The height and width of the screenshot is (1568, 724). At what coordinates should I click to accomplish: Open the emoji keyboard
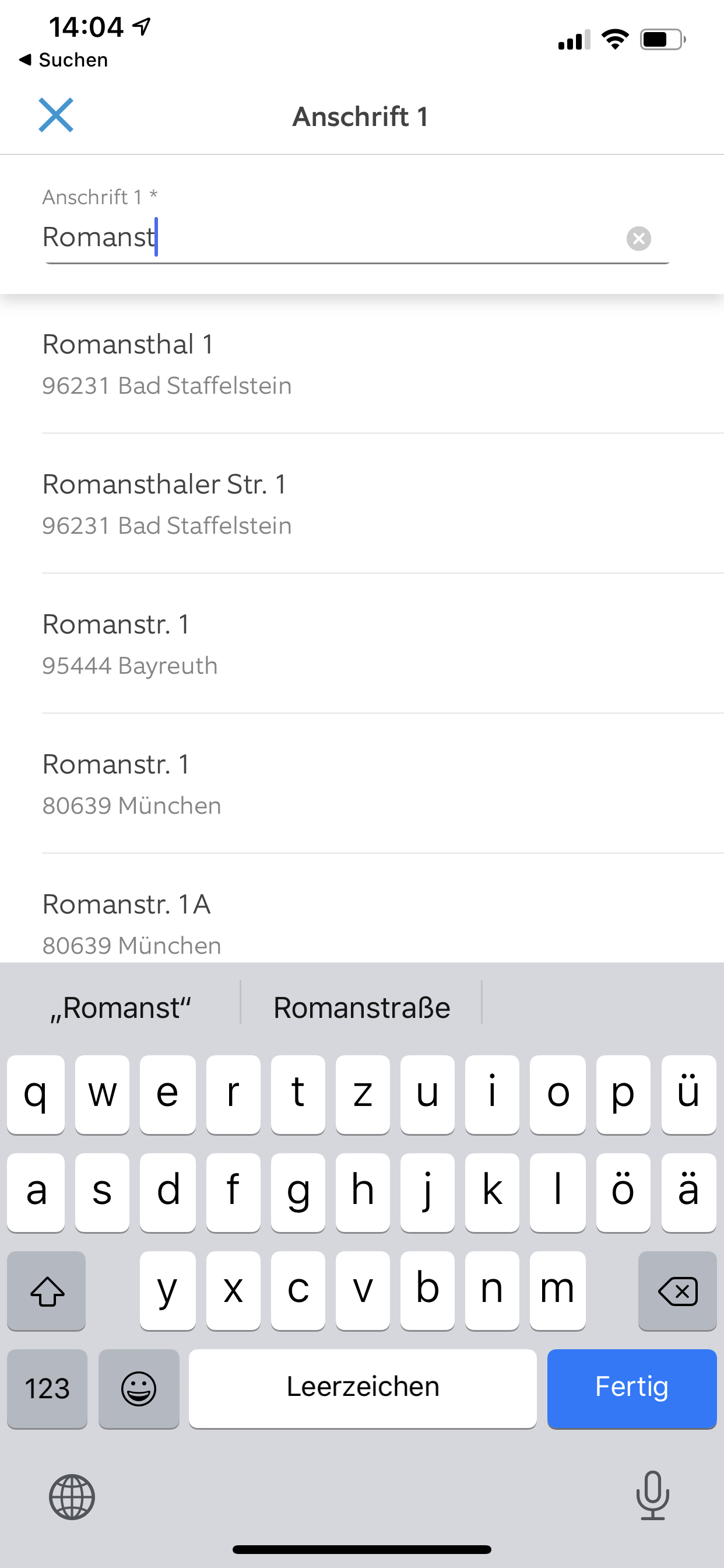coord(139,1388)
